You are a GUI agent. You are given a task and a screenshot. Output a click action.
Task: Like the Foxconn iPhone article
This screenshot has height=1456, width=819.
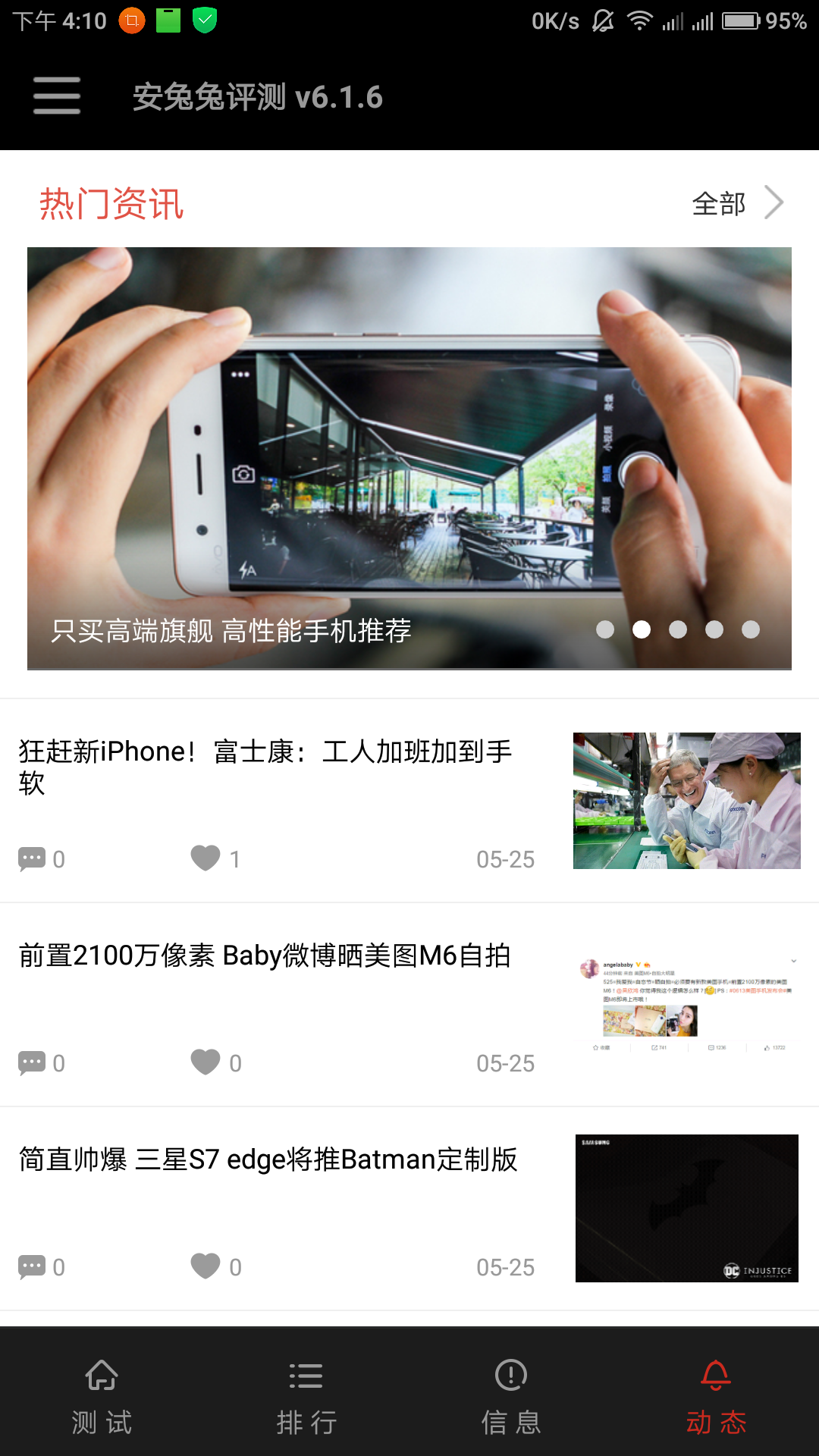[206, 858]
